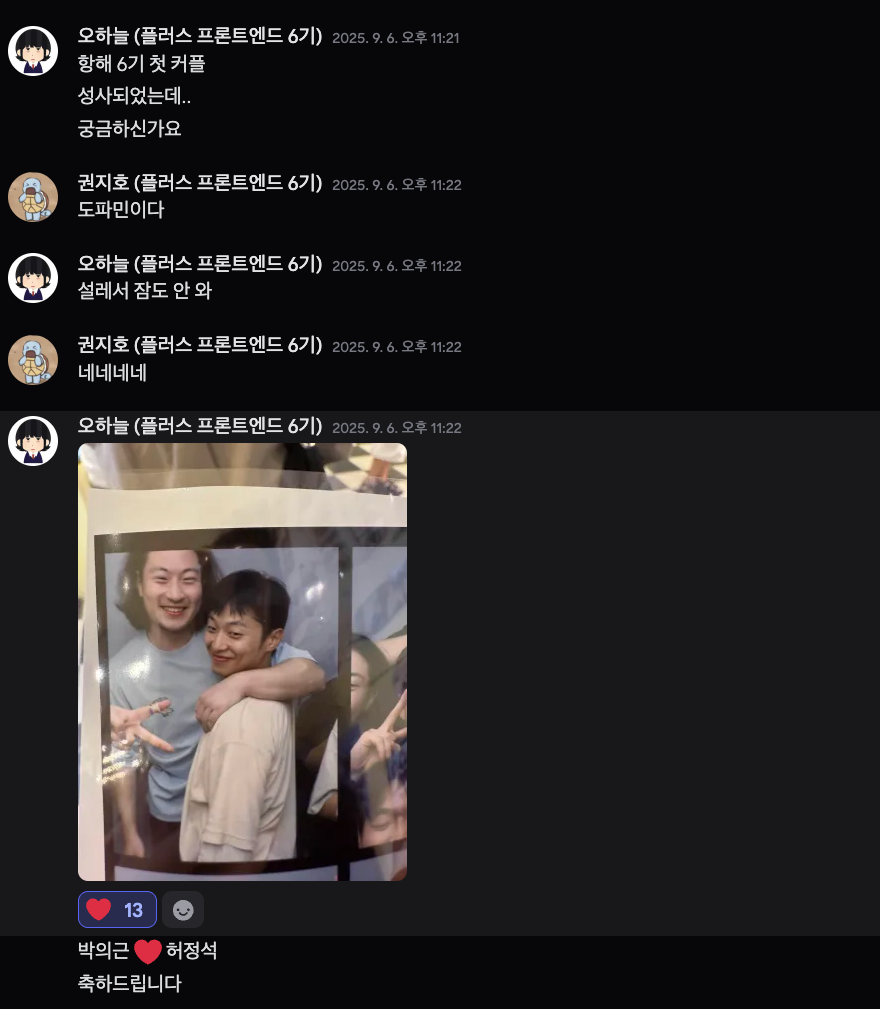The image size is (880, 1009).
Task: Click the heart icon inside the reaction pill
Action: coord(98,909)
